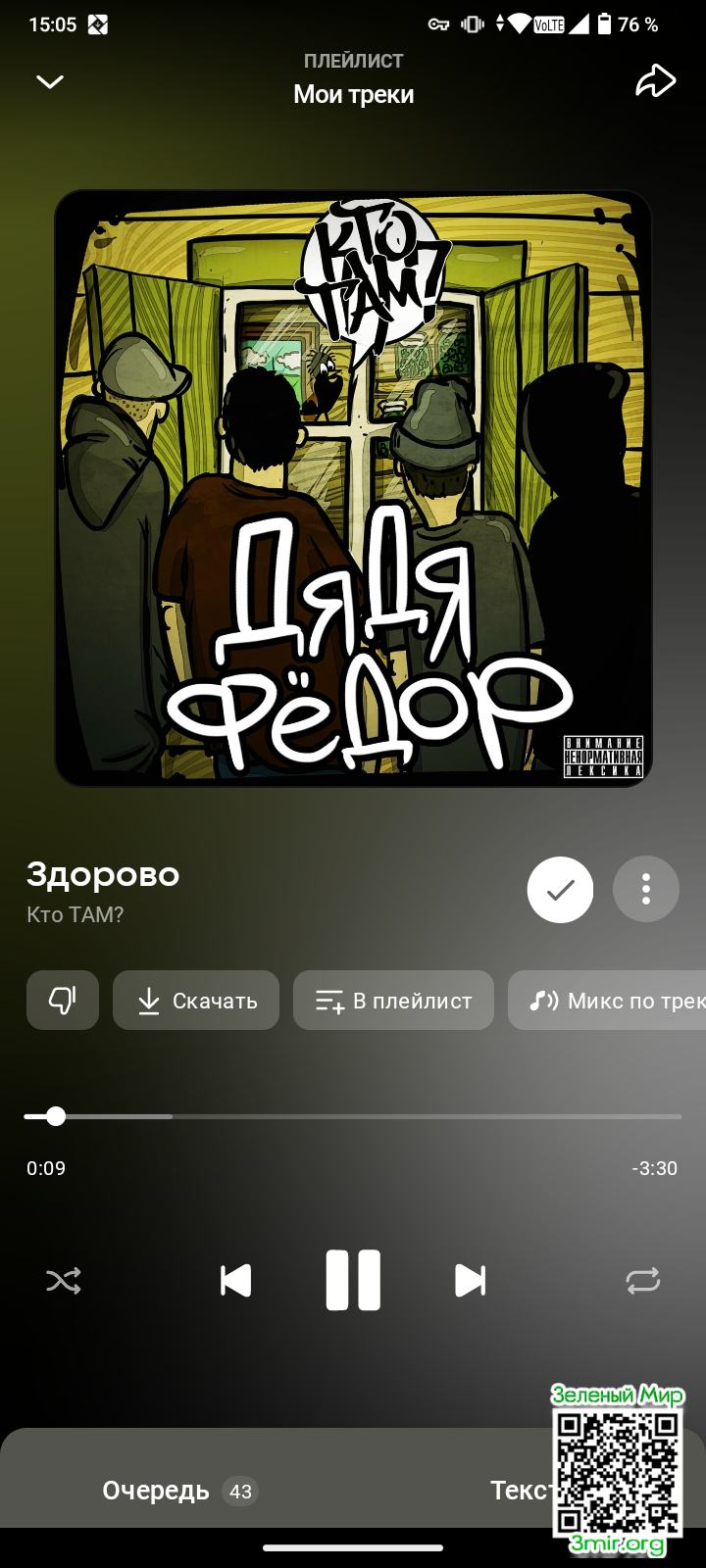Screen dimensions: 706x1568
Task: Skip to the next track
Action: (470, 1281)
